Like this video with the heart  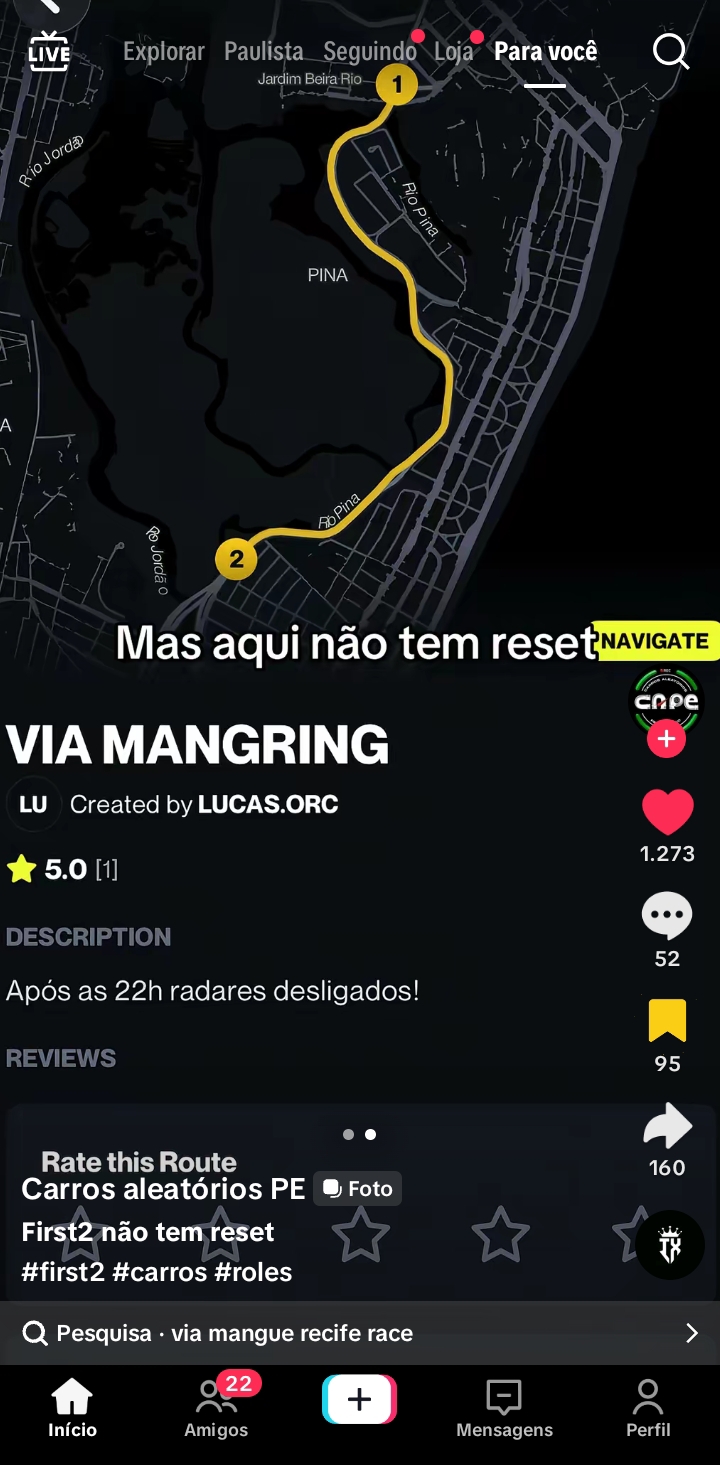click(x=667, y=812)
